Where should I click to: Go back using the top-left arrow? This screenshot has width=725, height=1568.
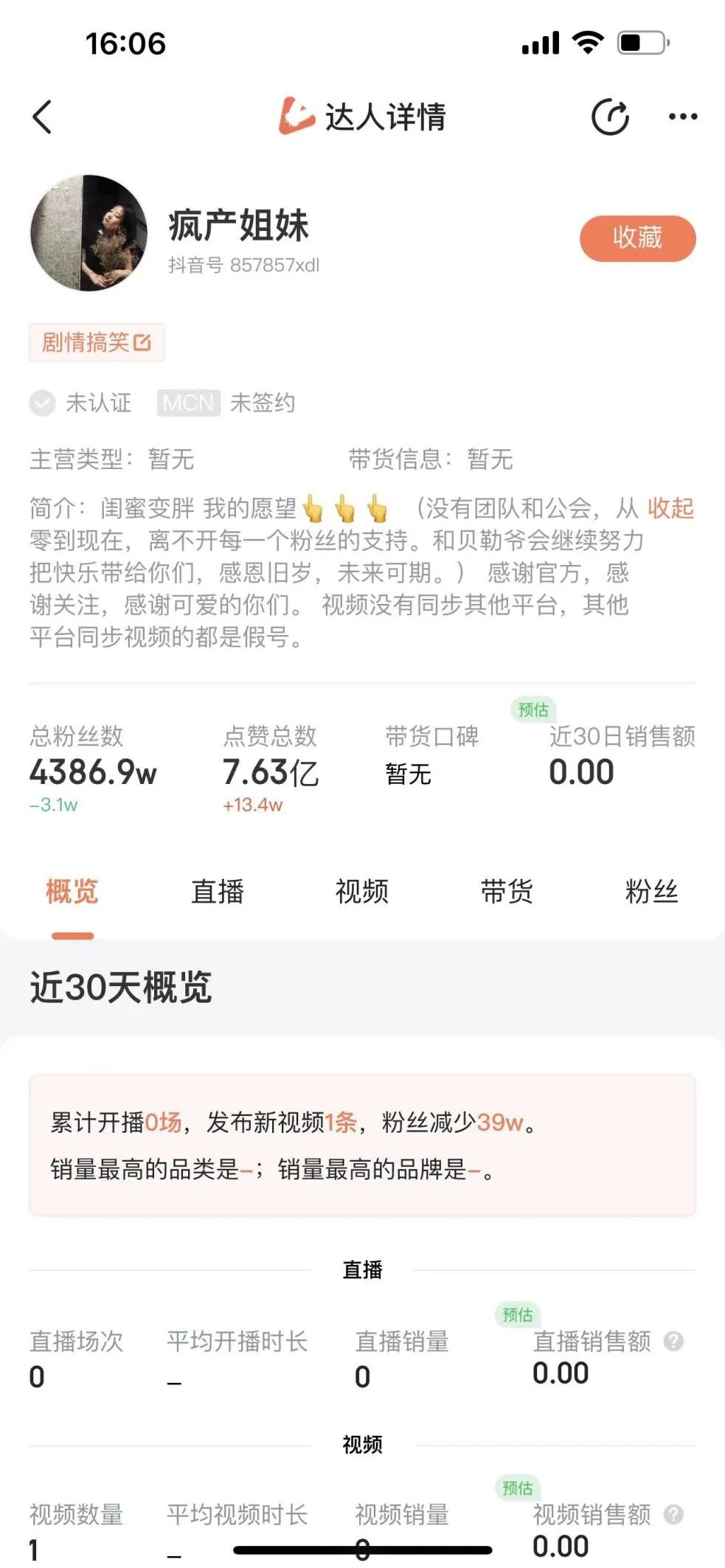pos(43,117)
